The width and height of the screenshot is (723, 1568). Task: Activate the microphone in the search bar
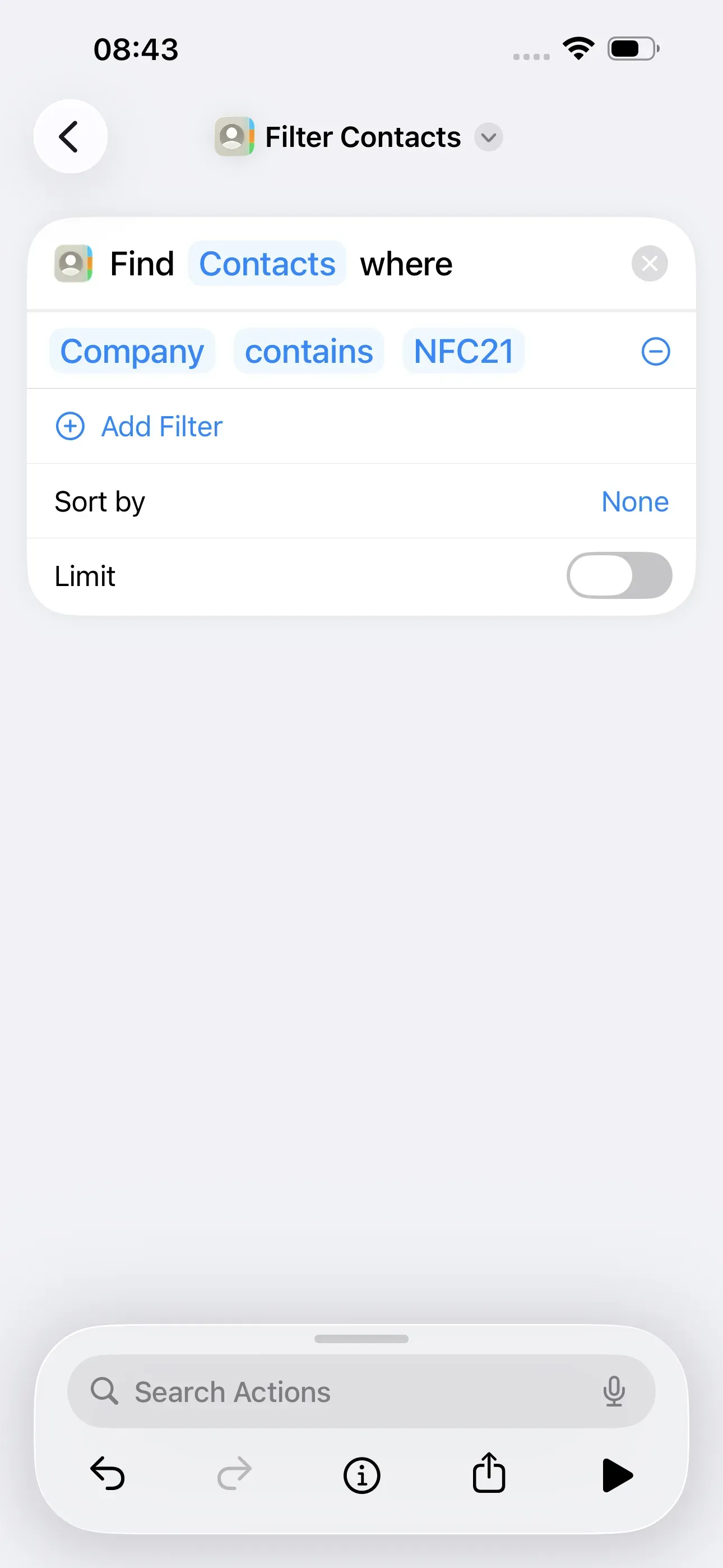click(x=614, y=1390)
